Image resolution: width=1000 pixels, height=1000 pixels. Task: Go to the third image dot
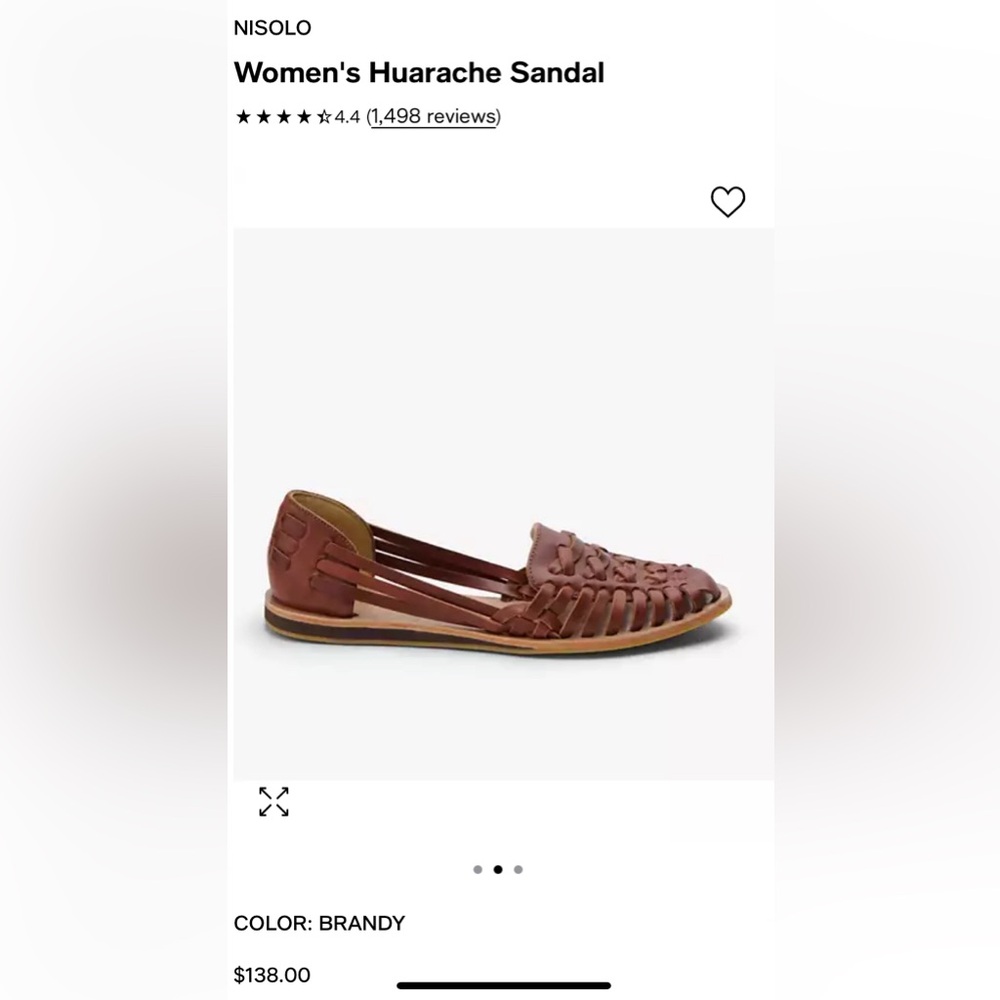coord(518,869)
